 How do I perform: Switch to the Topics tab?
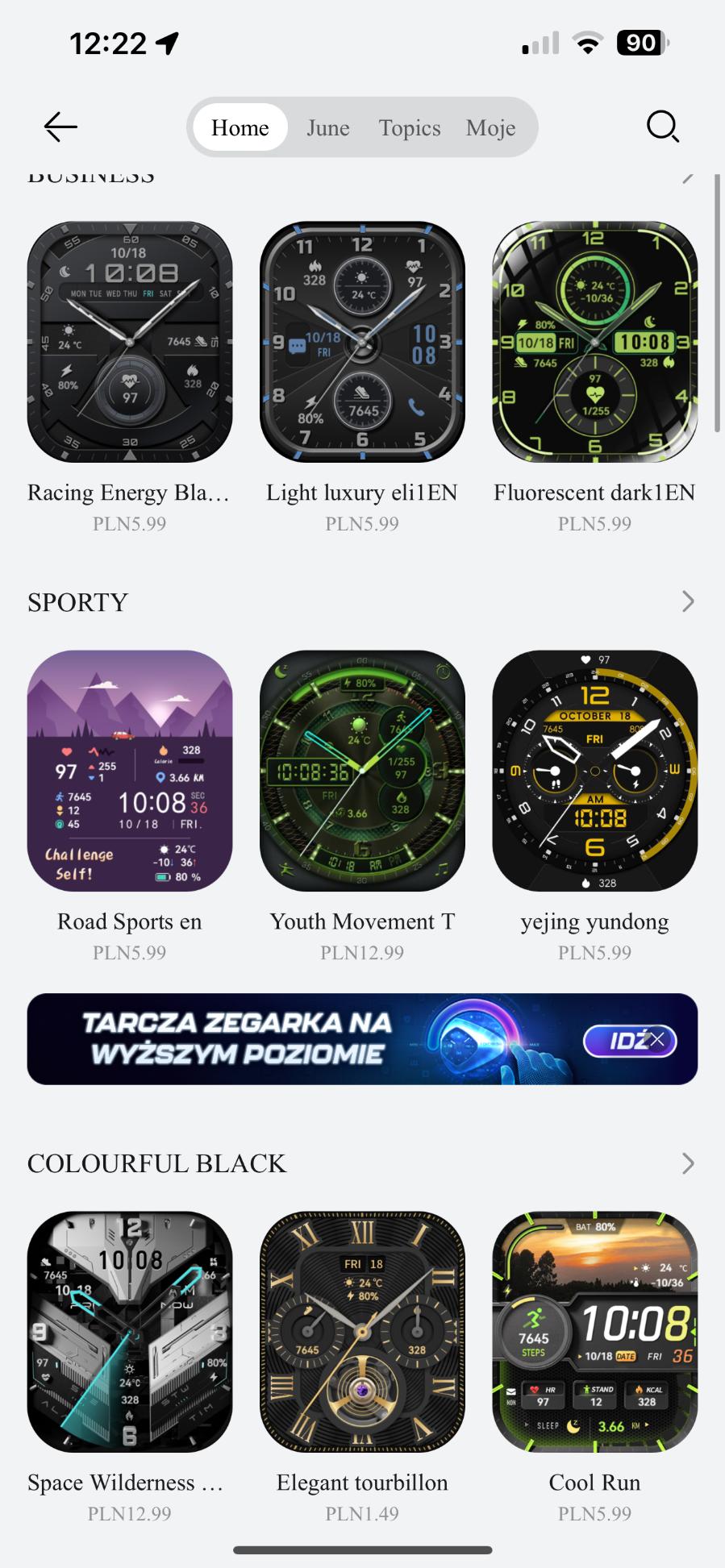(410, 127)
